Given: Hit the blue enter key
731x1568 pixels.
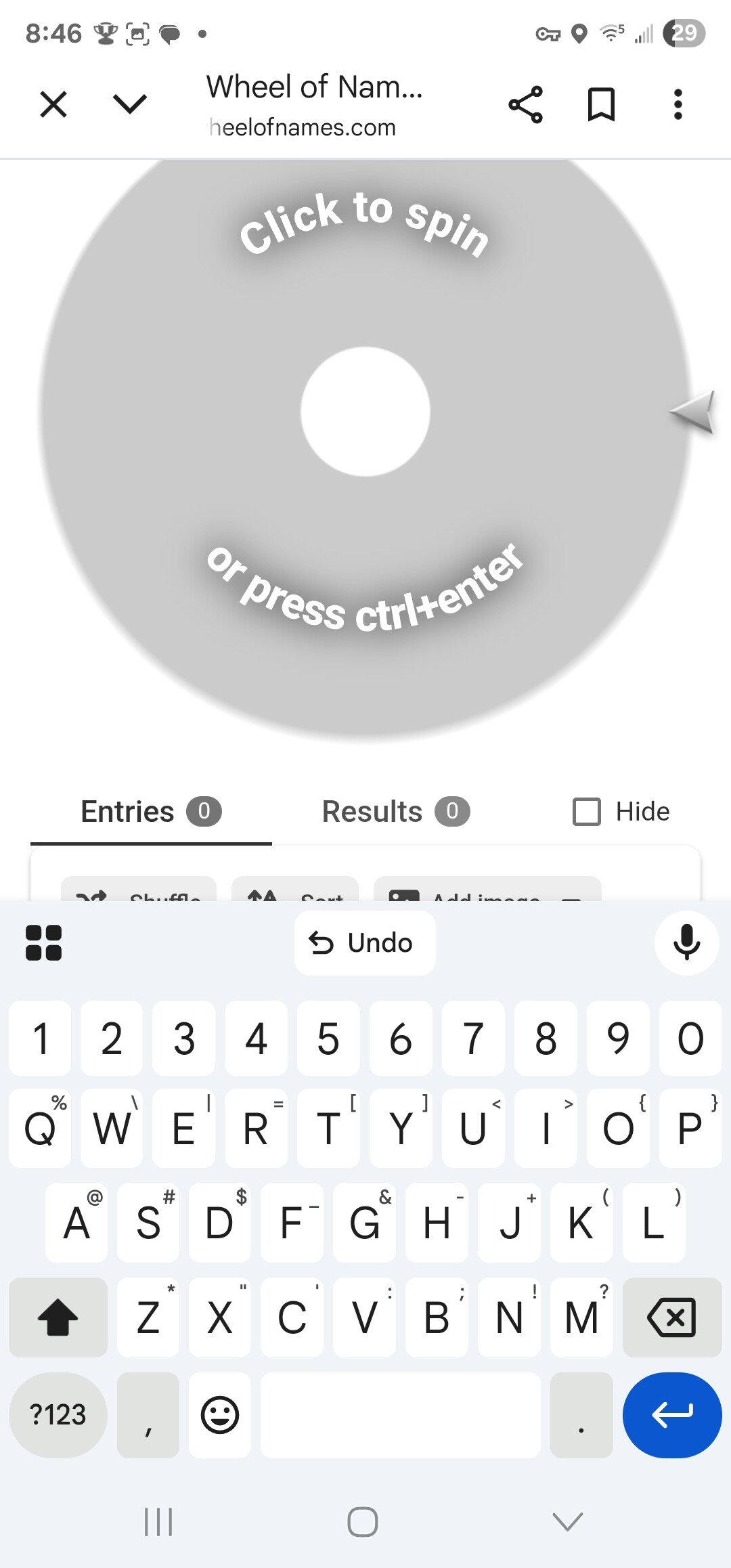Looking at the screenshot, I should pos(671,1414).
